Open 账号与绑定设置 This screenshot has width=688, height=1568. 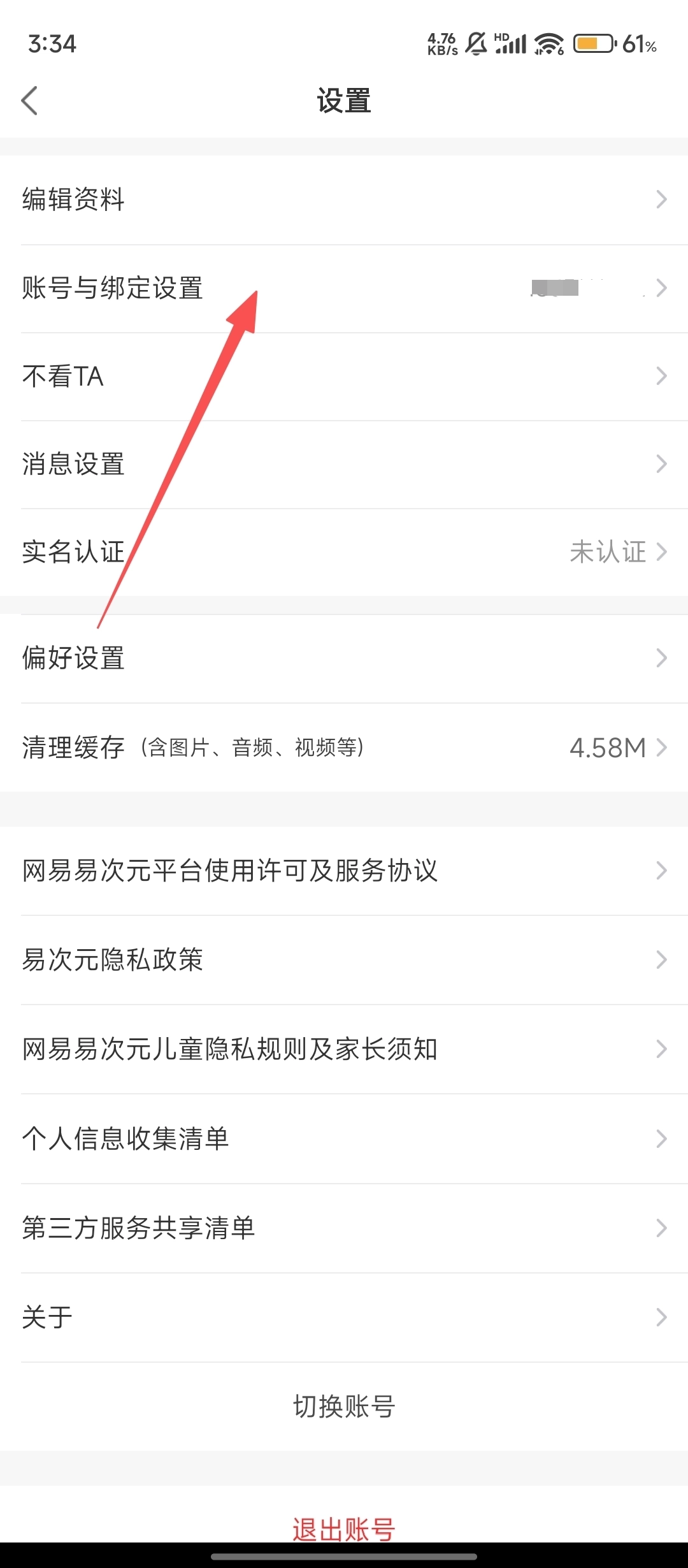pos(344,288)
